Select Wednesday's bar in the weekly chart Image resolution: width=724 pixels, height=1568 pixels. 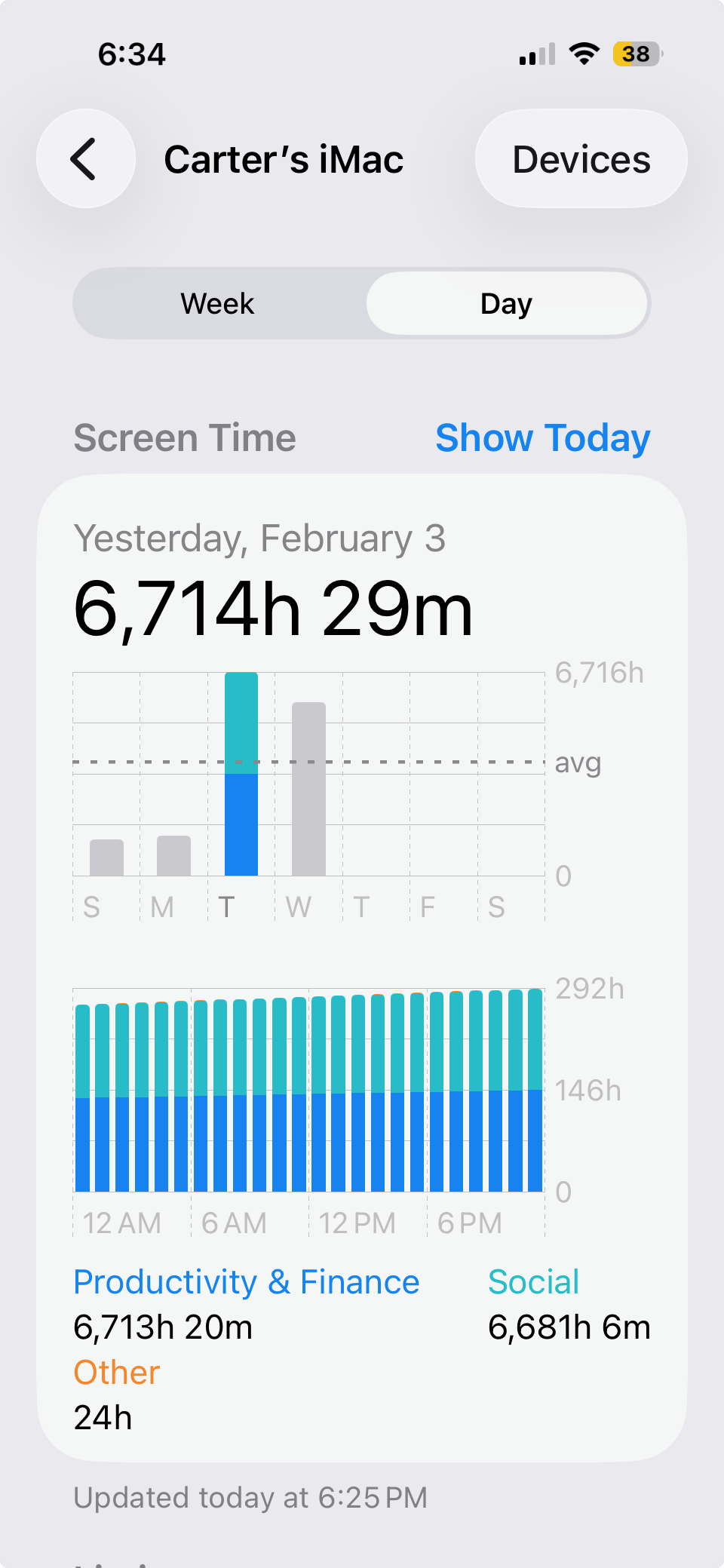[x=308, y=789]
